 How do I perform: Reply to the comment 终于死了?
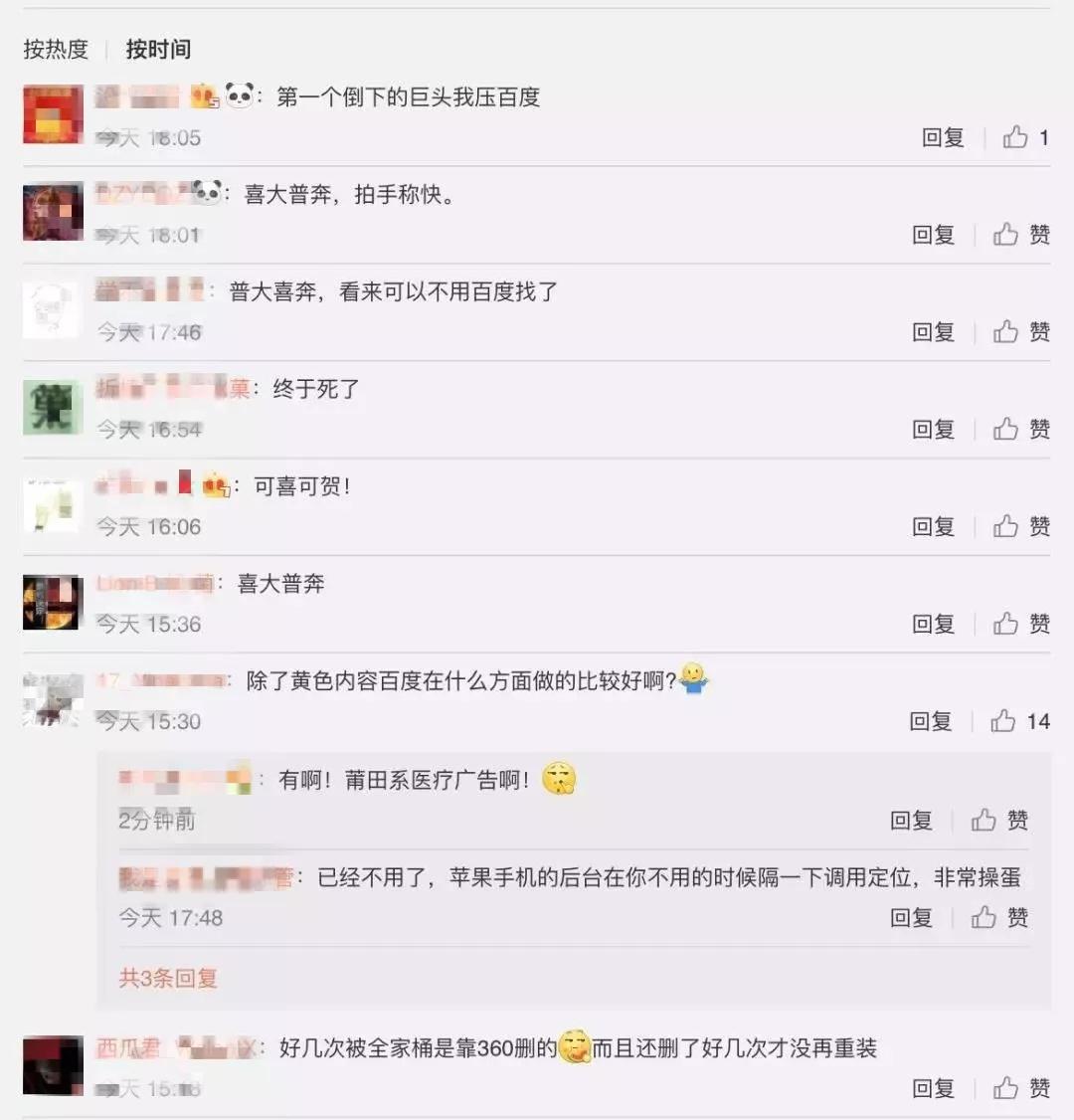pyautogui.click(x=933, y=430)
